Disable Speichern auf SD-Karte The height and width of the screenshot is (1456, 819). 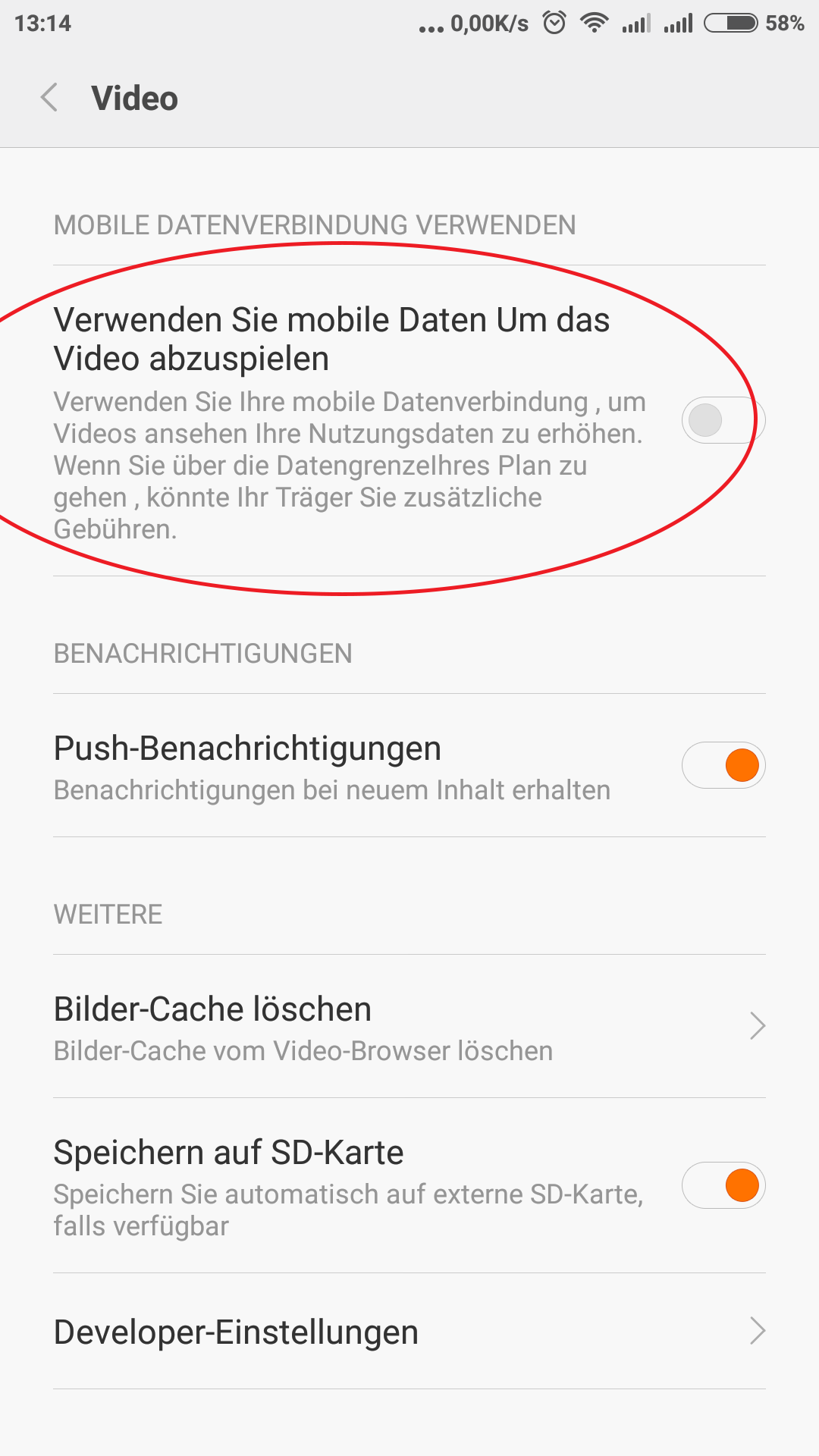pos(723,1185)
